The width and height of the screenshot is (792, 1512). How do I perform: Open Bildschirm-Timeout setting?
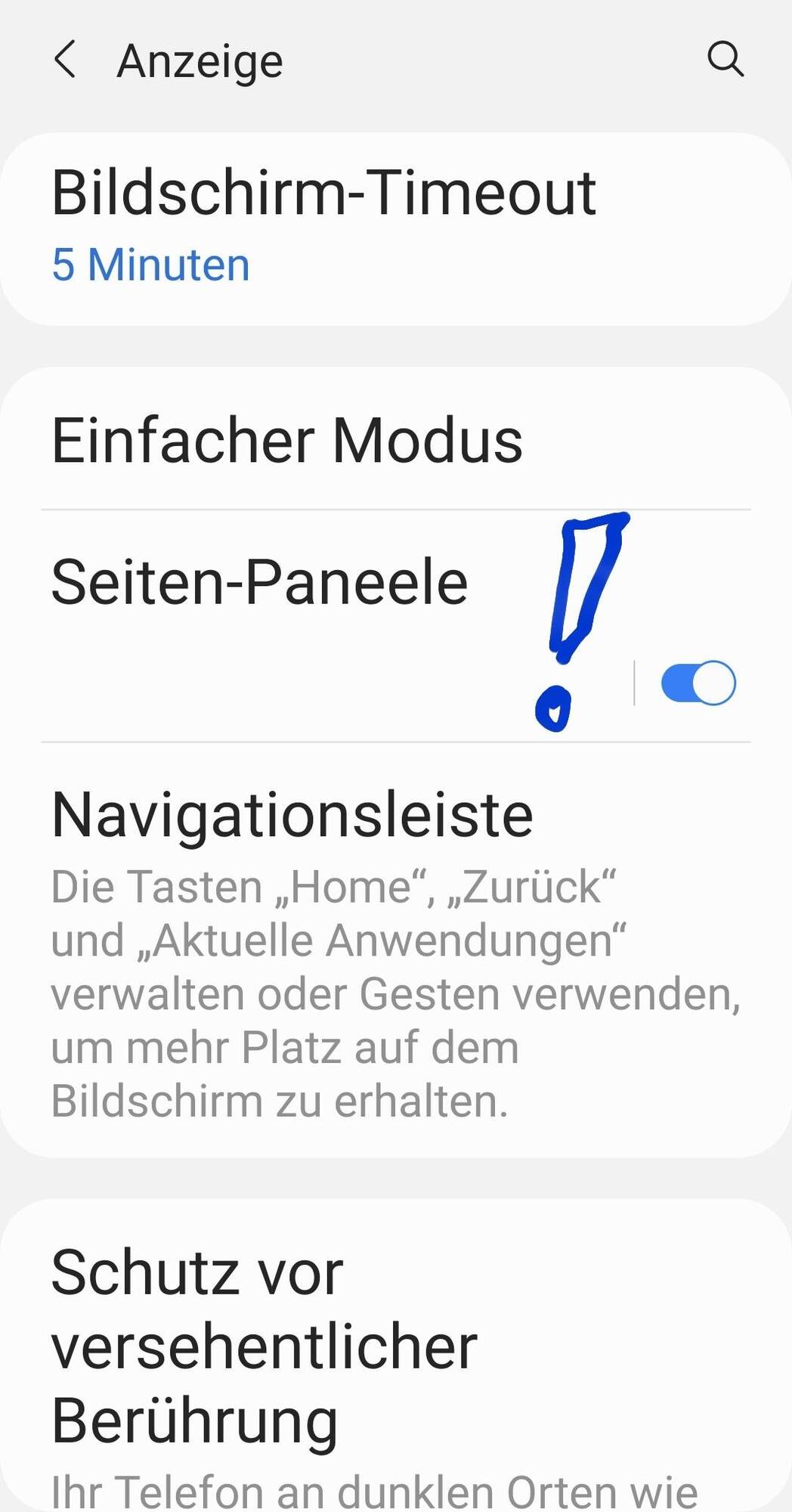[325, 227]
